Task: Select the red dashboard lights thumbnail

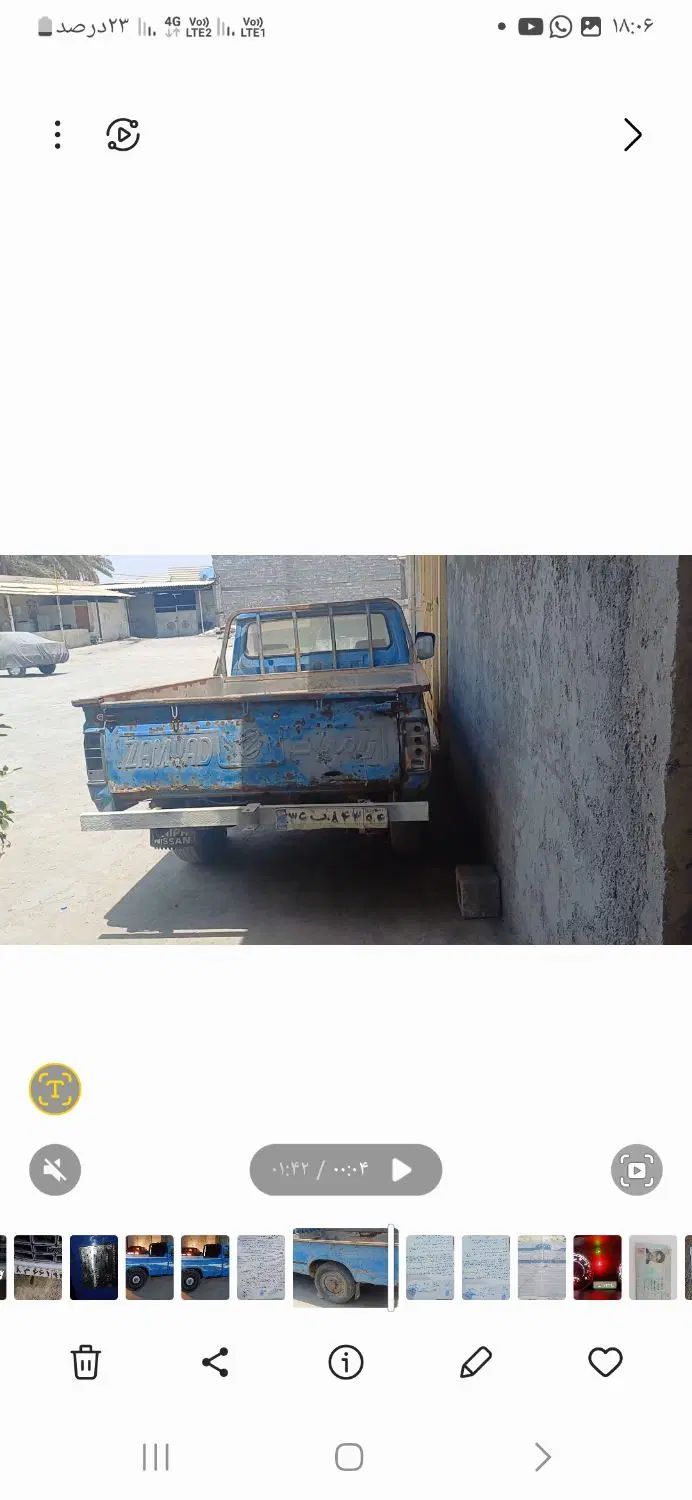Action: pyautogui.click(x=597, y=1268)
